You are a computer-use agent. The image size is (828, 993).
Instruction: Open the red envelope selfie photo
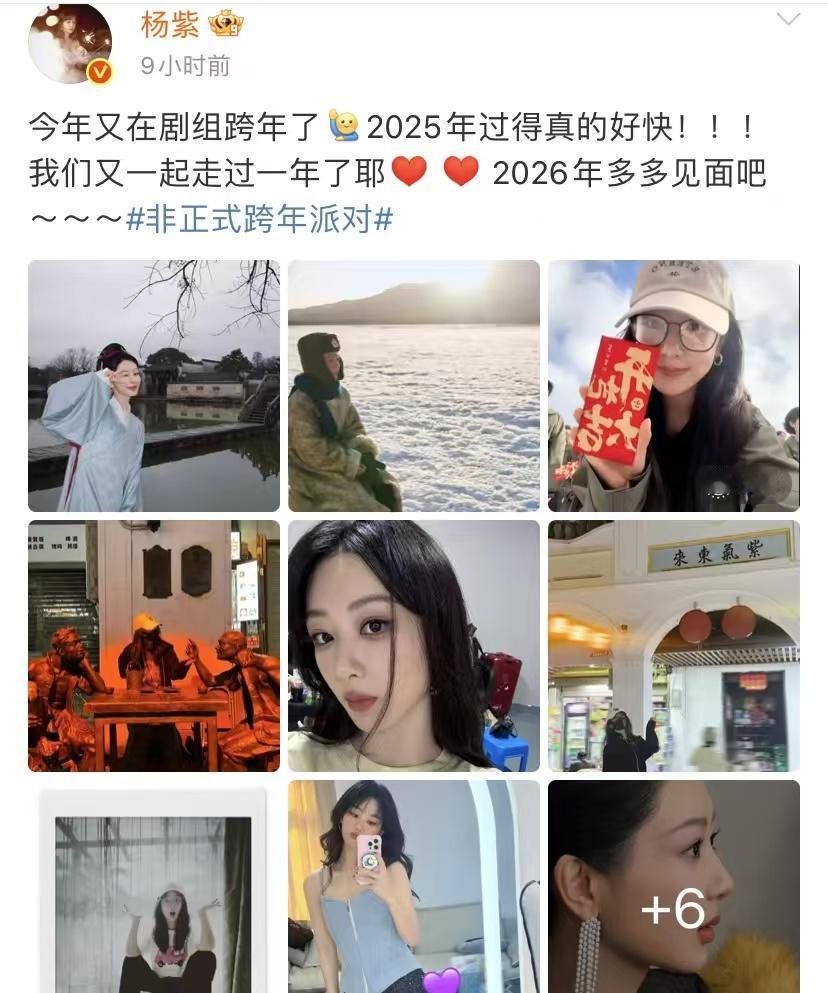674,386
